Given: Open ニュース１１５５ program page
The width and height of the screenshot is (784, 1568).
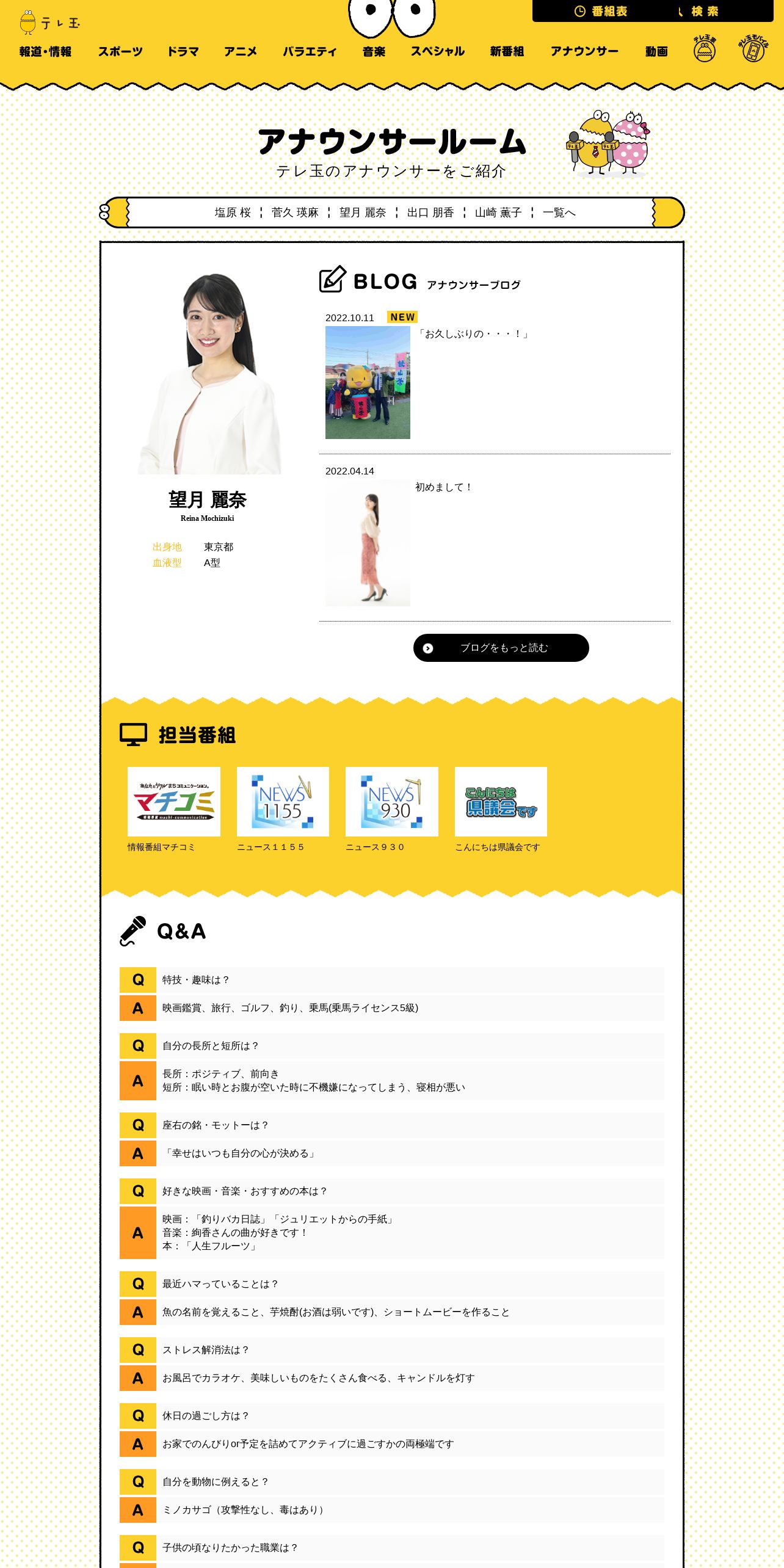Looking at the screenshot, I should pyautogui.click(x=283, y=810).
